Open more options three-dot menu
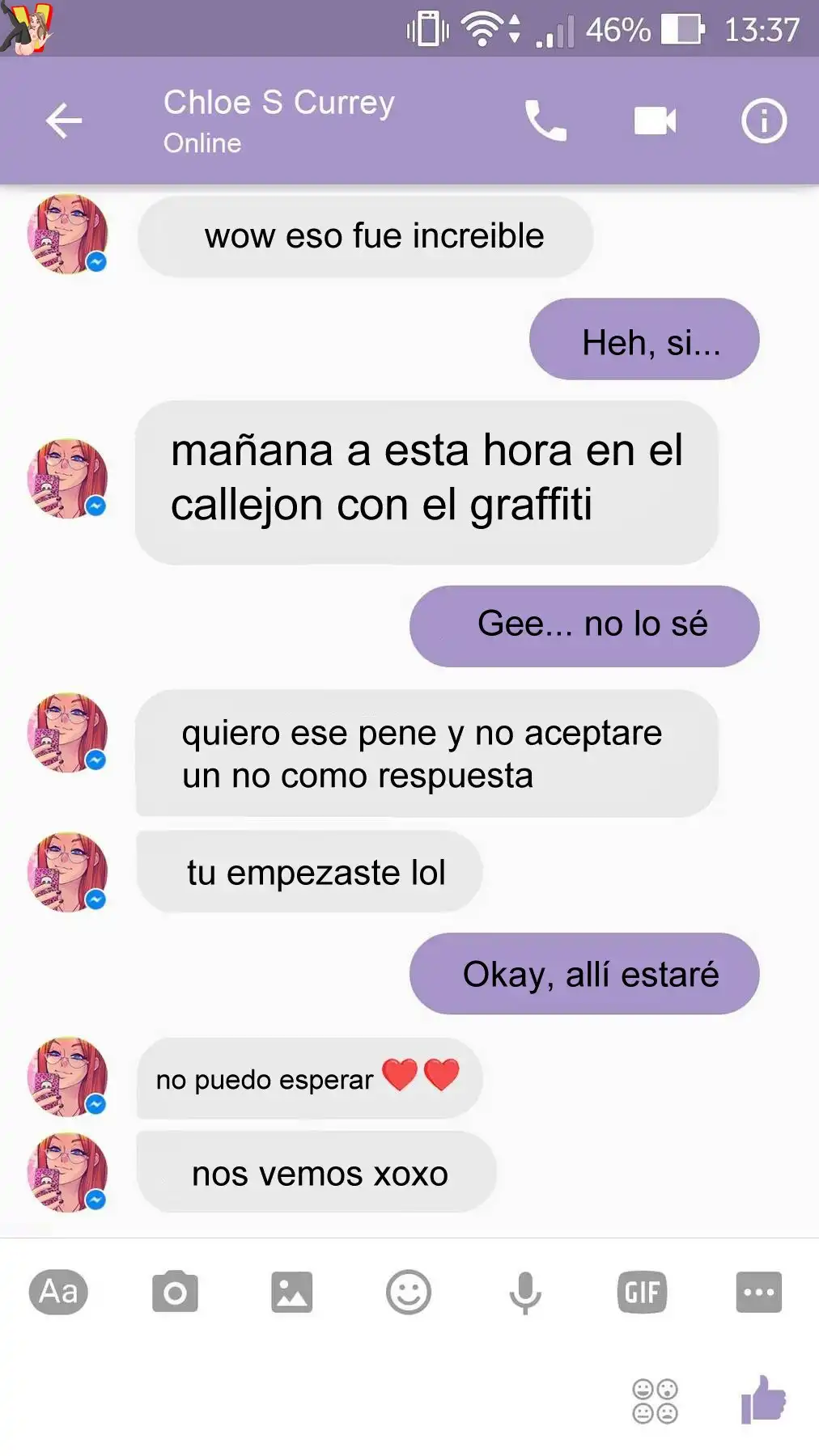This screenshot has width=819, height=1456. click(x=758, y=1292)
